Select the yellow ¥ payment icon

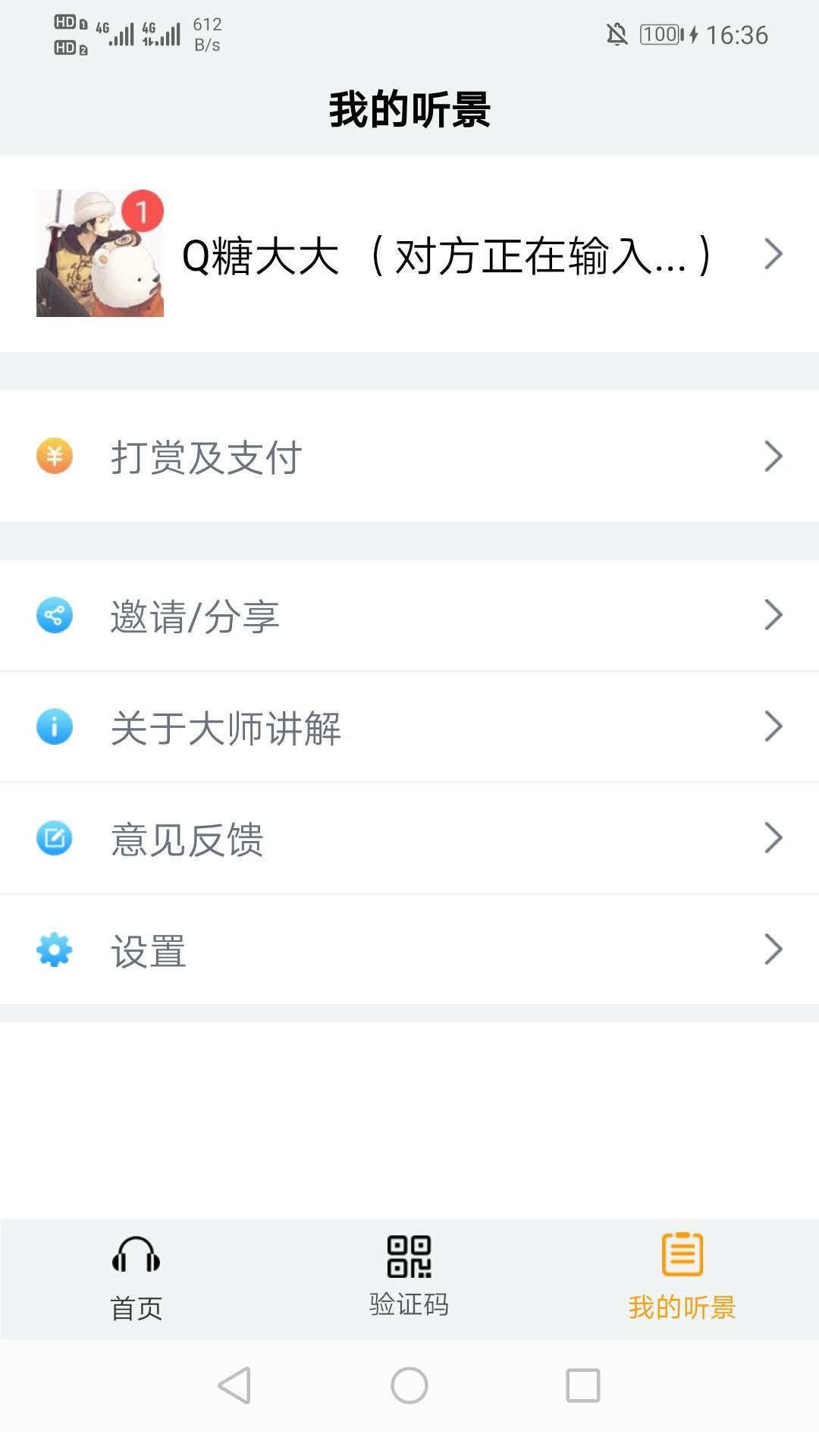[x=52, y=457]
